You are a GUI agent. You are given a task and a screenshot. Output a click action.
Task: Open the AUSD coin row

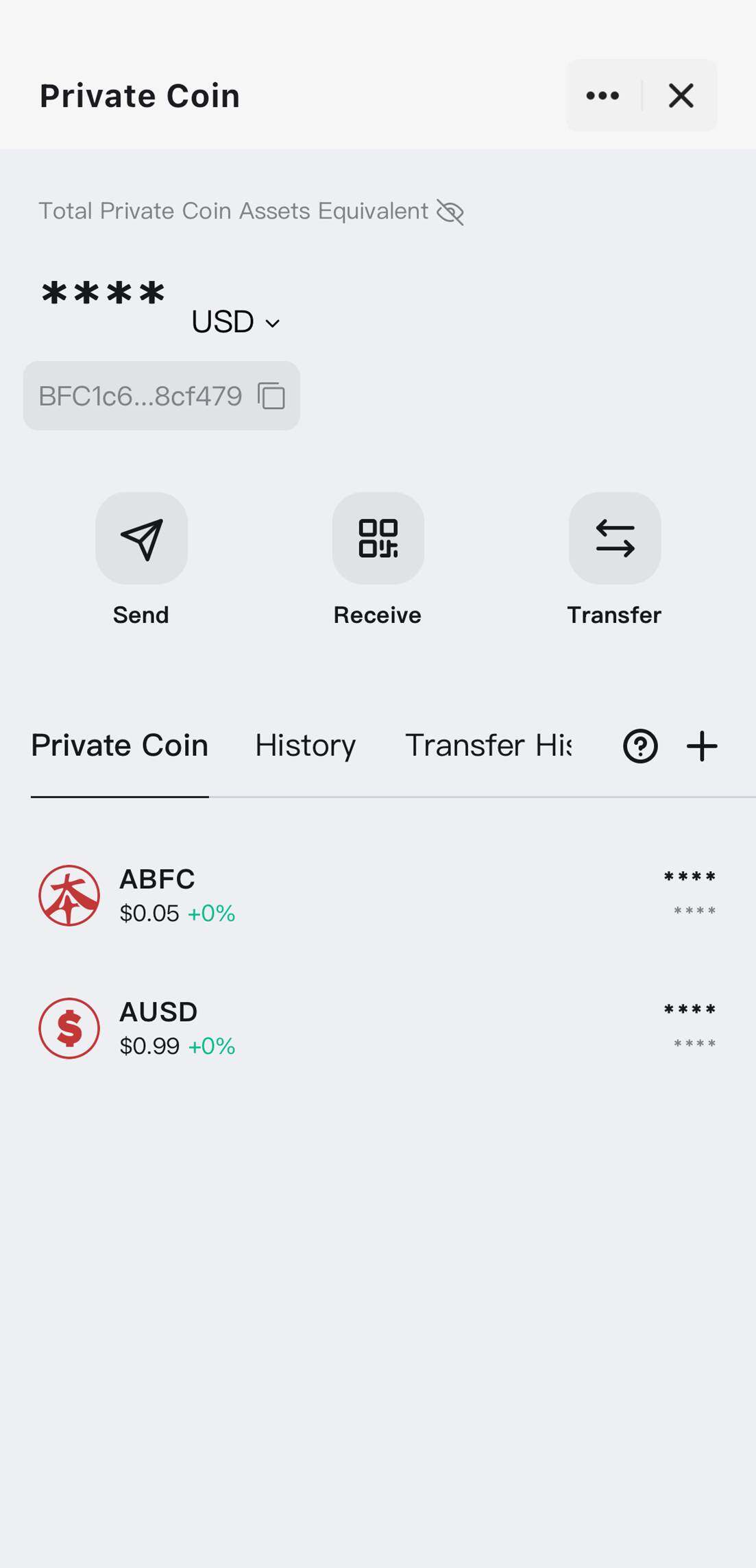point(377,1028)
